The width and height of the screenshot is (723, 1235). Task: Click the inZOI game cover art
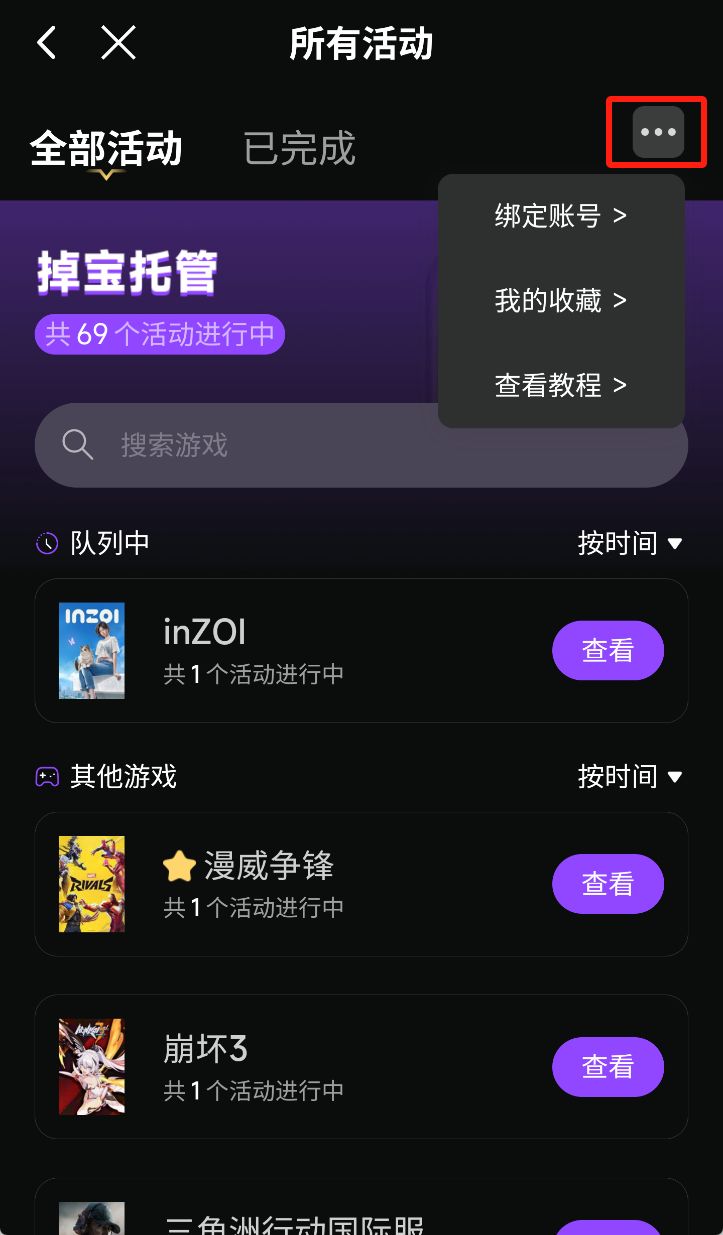click(x=92, y=650)
